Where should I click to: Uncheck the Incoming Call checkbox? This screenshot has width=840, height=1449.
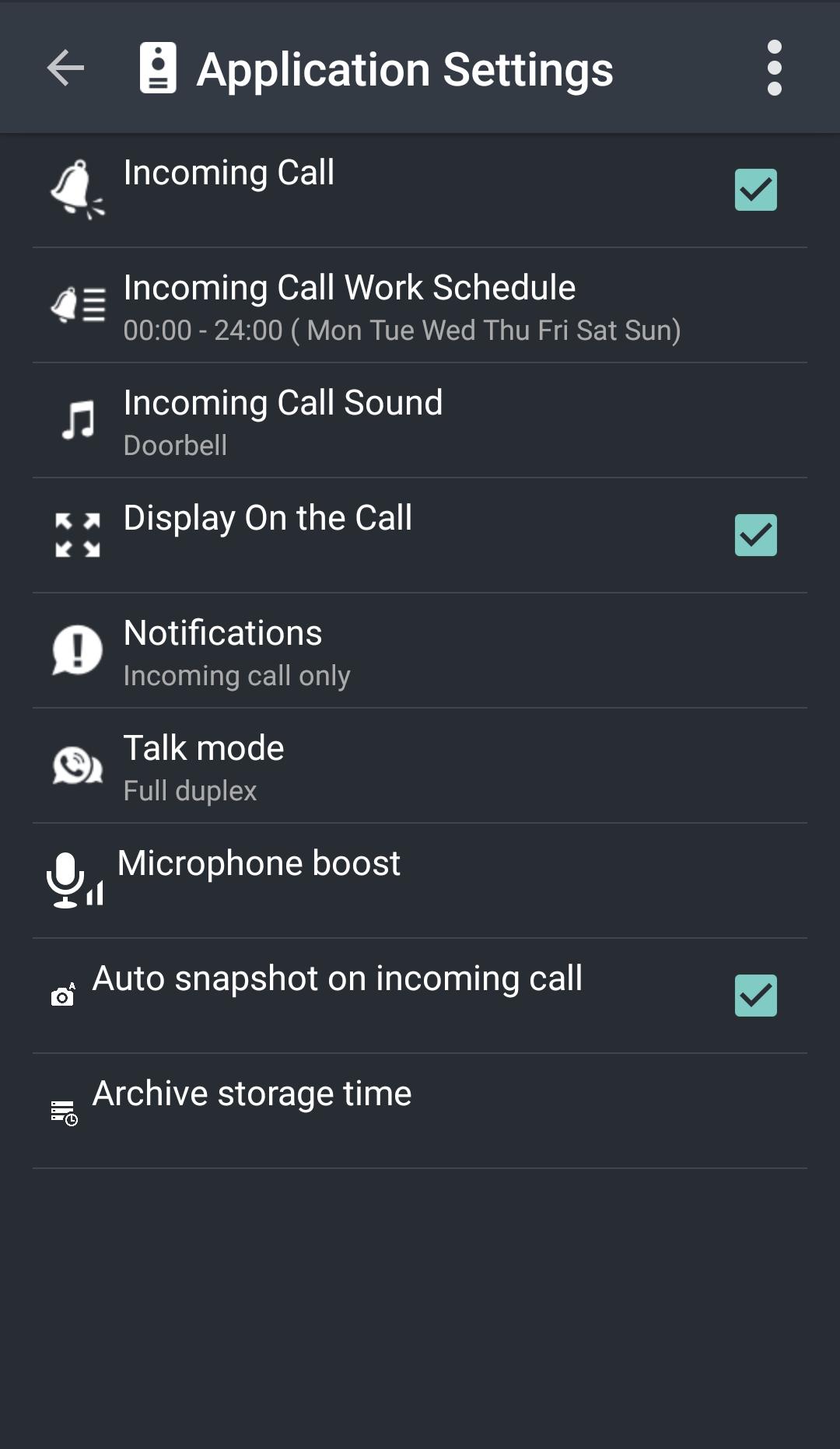point(755,190)
